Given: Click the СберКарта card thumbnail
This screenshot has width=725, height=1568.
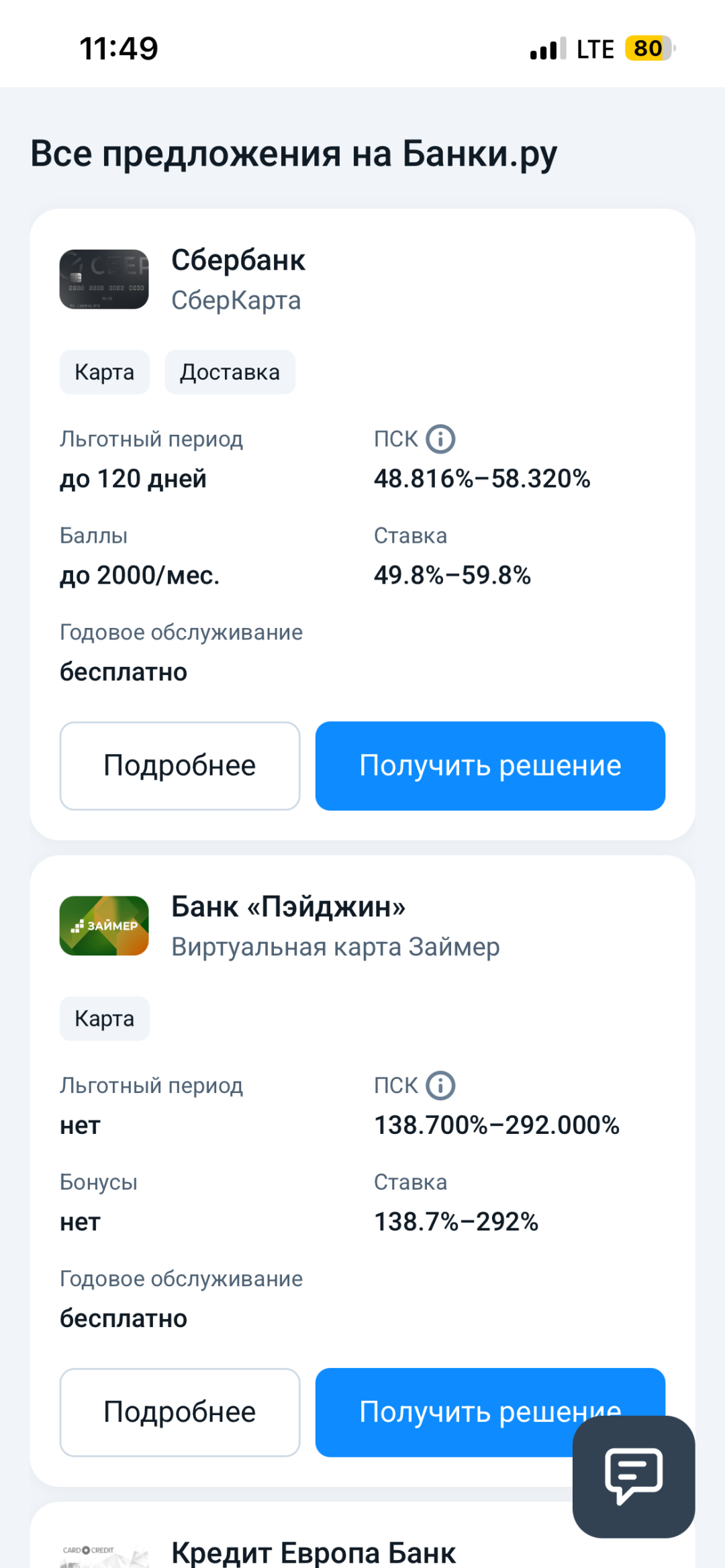Looking at the screenshot, I should pos(103,280).
